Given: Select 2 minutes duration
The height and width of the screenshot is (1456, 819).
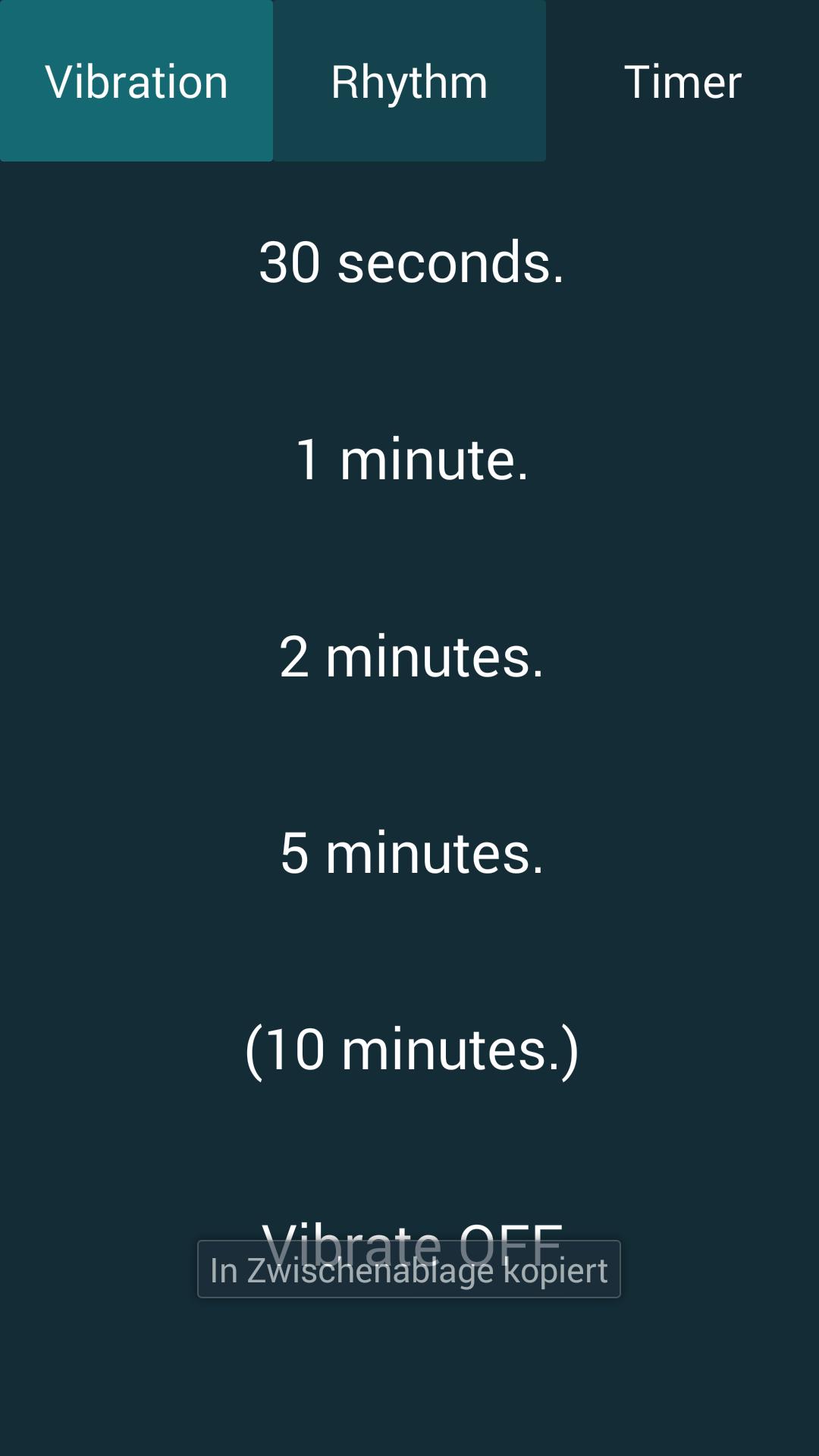Looking at the screenshot, I should coord(410,657).
